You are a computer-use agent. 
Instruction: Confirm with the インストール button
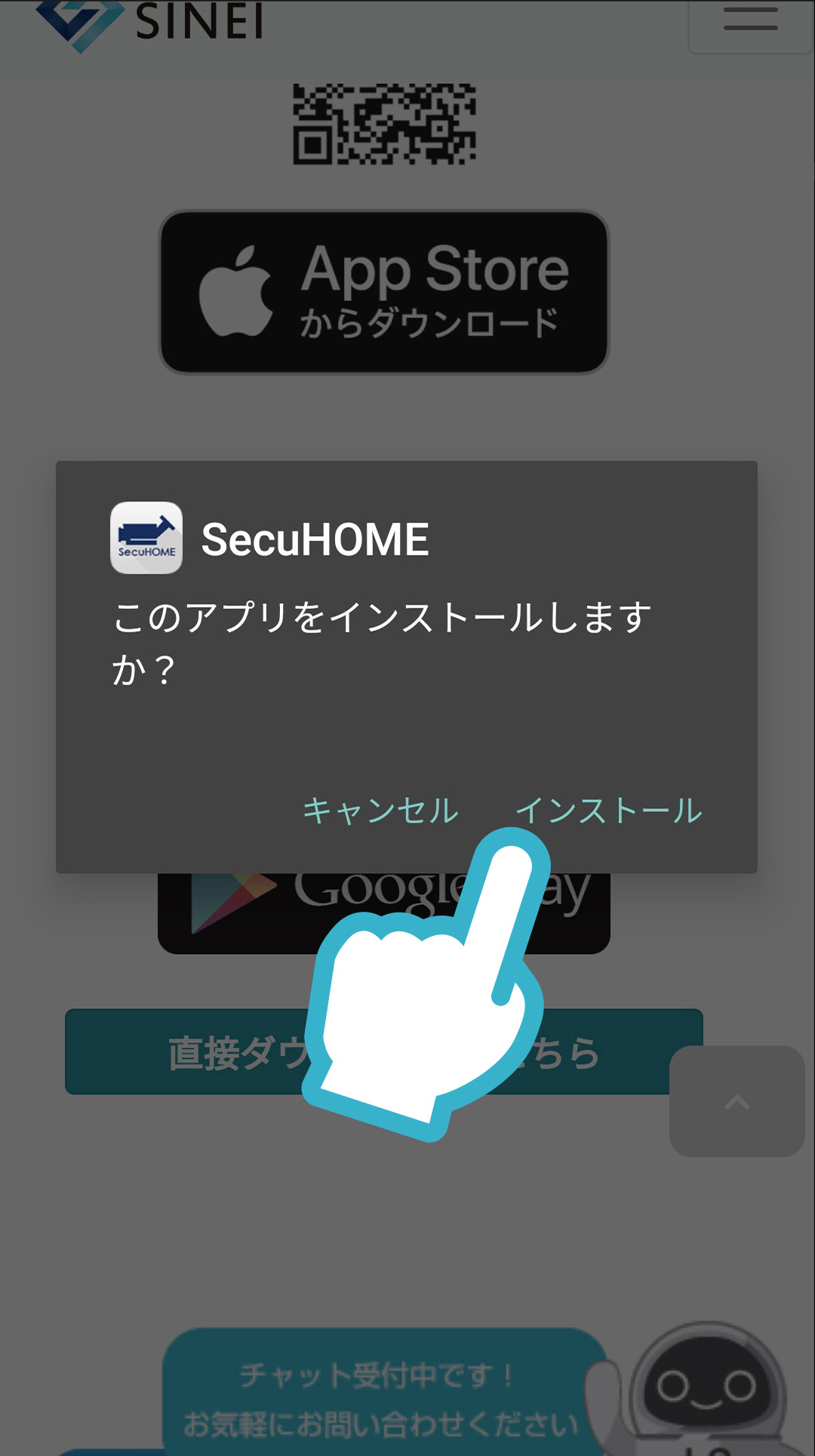(x=608, y=811)
